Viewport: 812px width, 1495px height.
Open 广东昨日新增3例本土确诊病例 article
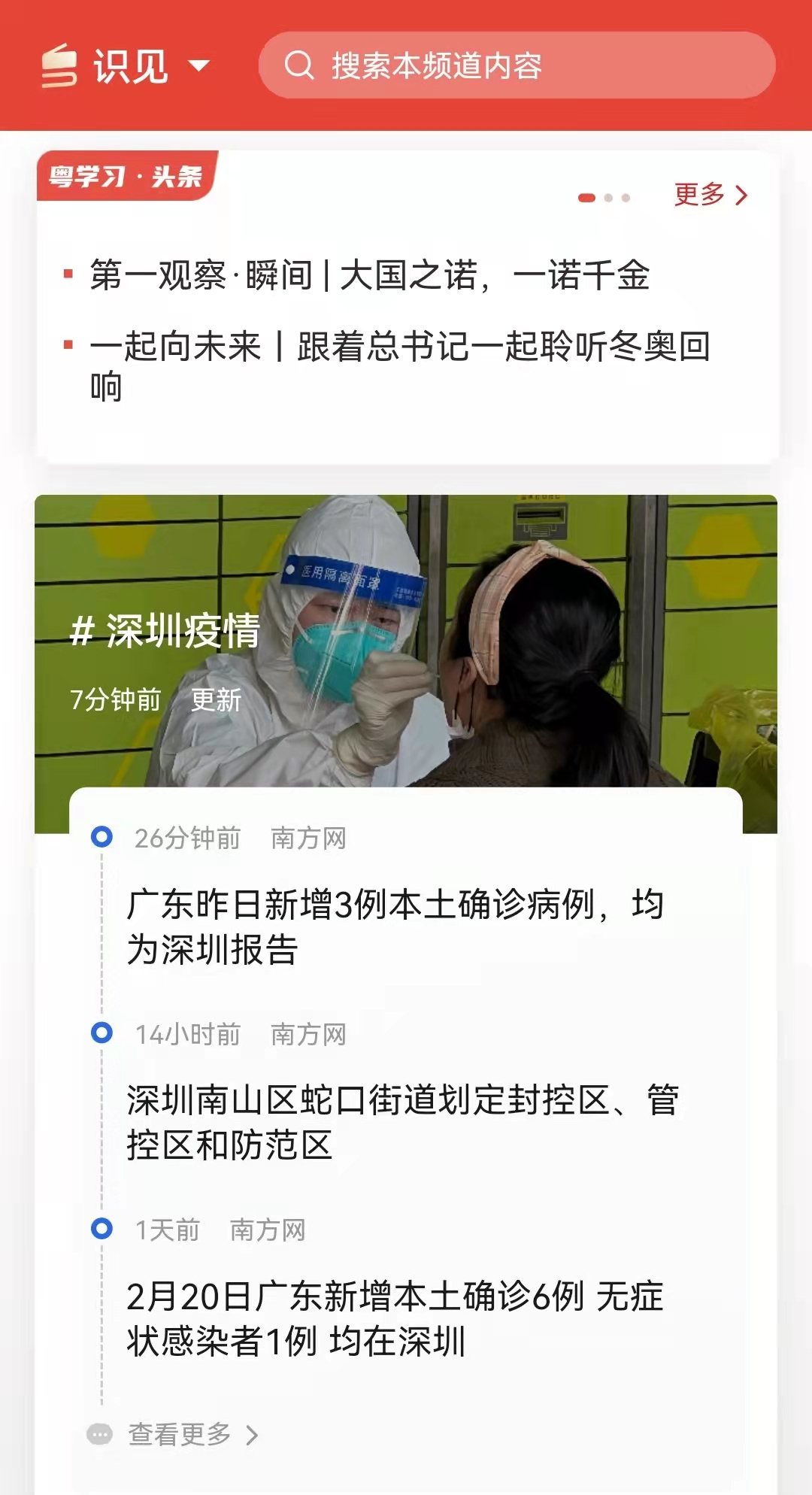click(x=395, y=926)
